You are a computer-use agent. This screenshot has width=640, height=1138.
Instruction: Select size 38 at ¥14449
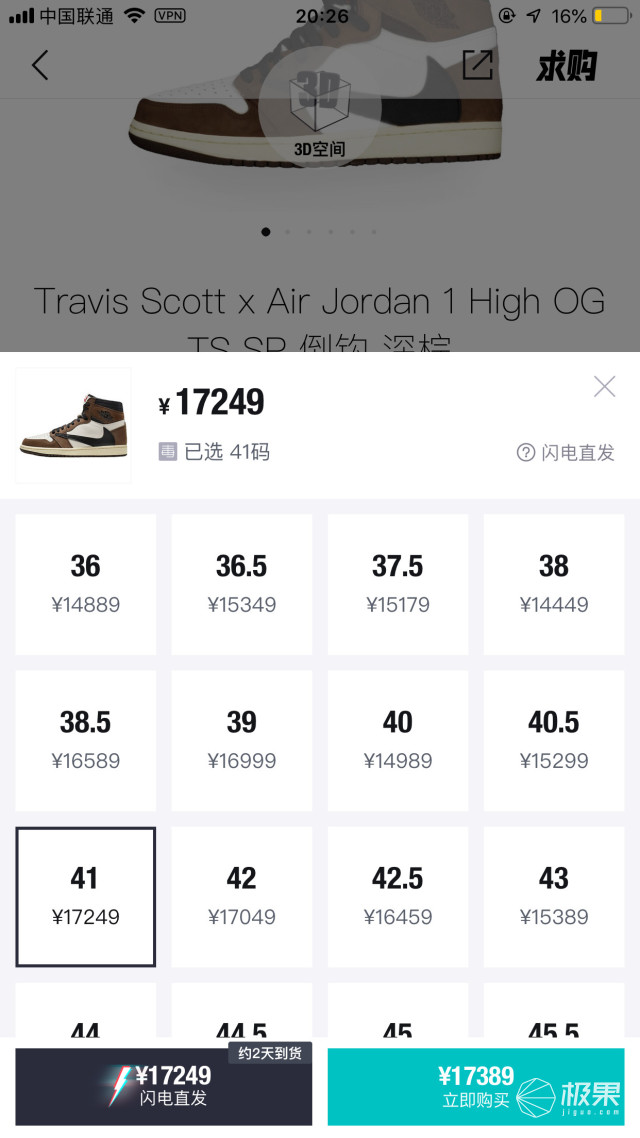(554, 584)
